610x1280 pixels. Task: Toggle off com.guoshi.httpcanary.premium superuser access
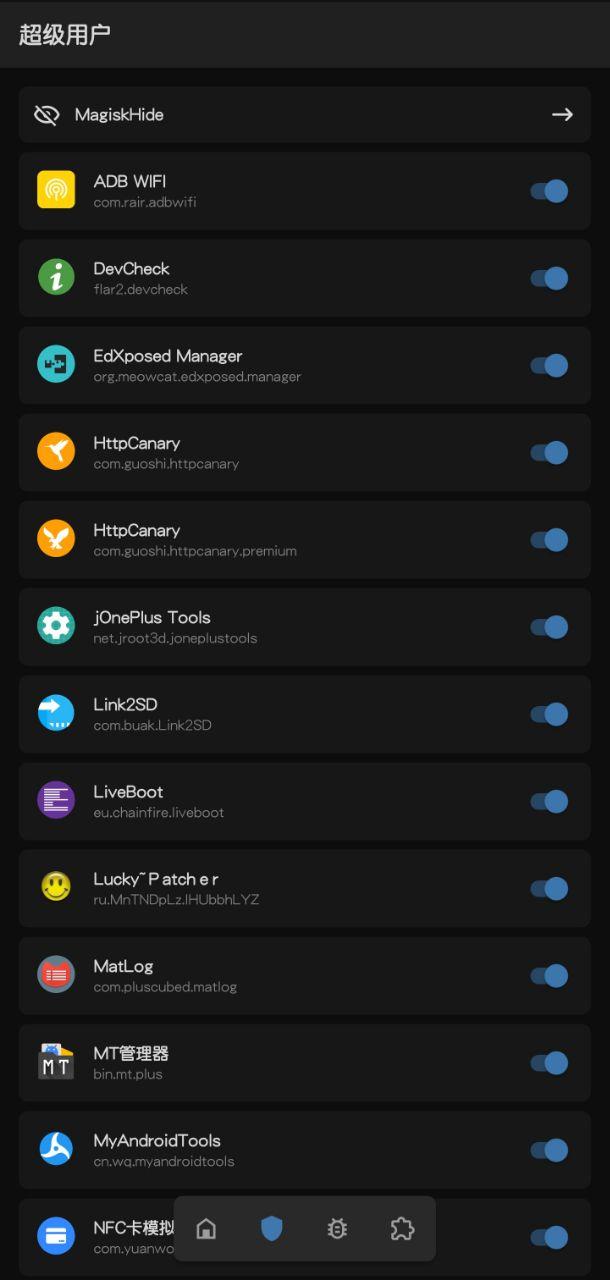[549, 540]
